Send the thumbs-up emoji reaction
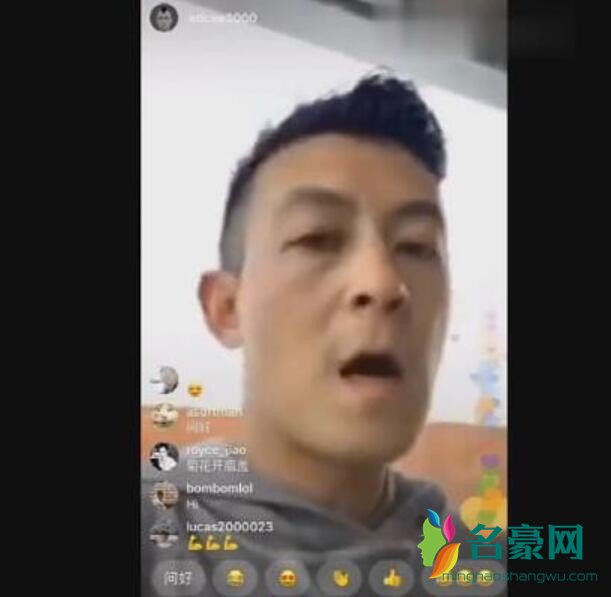The height and width of the screenshot is (597, 611). [392, 577]
